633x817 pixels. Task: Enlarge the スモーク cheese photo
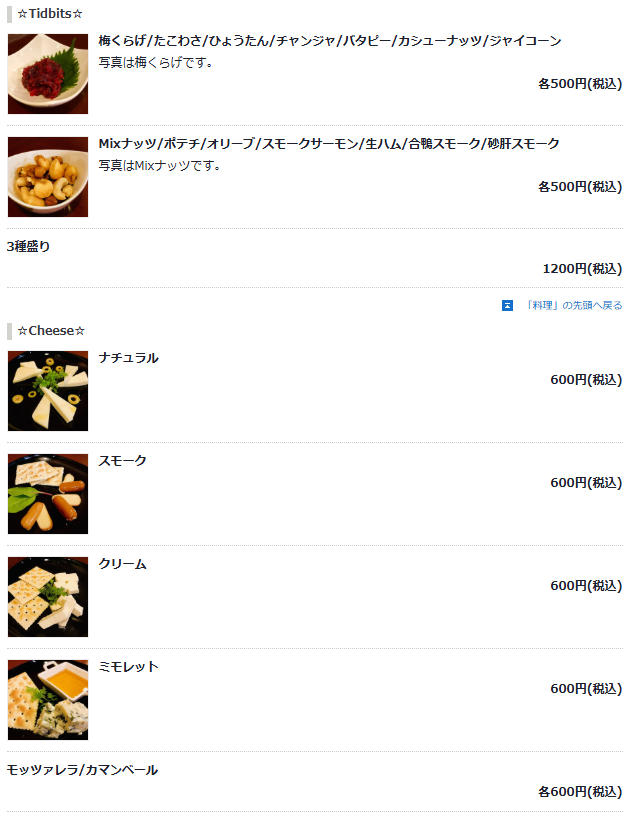click(48, 494)
